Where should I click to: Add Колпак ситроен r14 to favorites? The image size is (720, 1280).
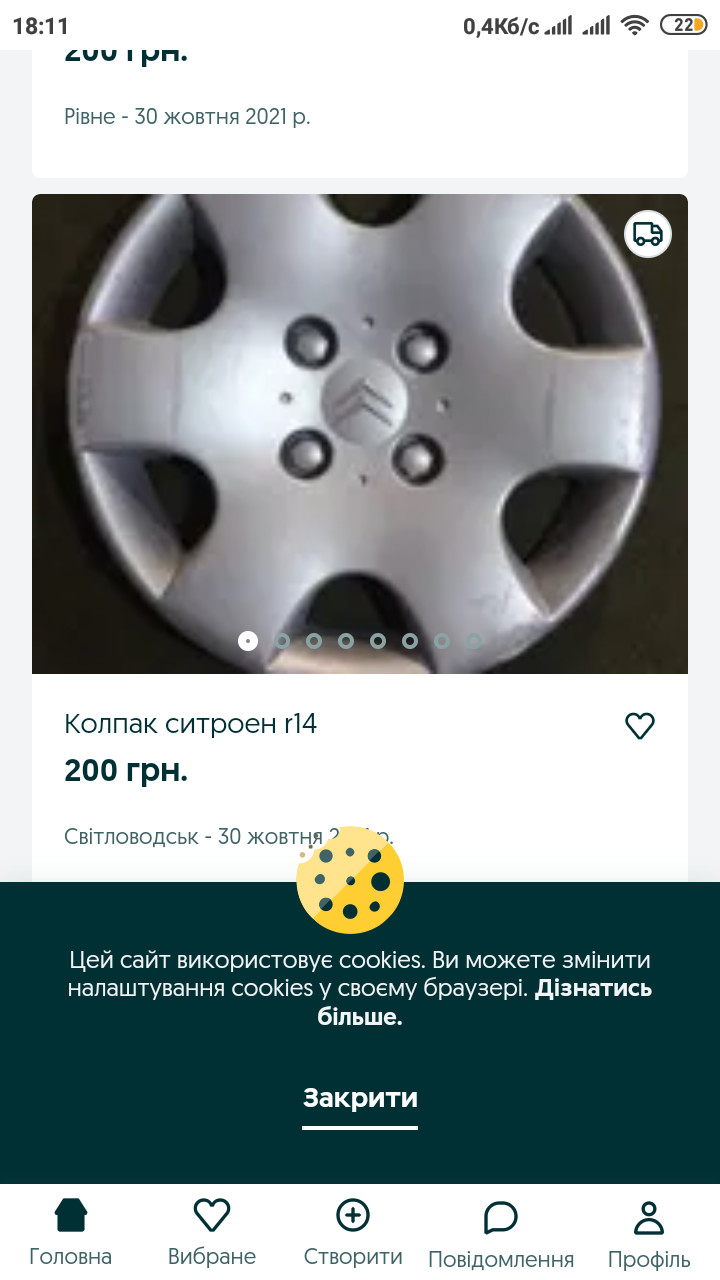[x=639, y=726]
